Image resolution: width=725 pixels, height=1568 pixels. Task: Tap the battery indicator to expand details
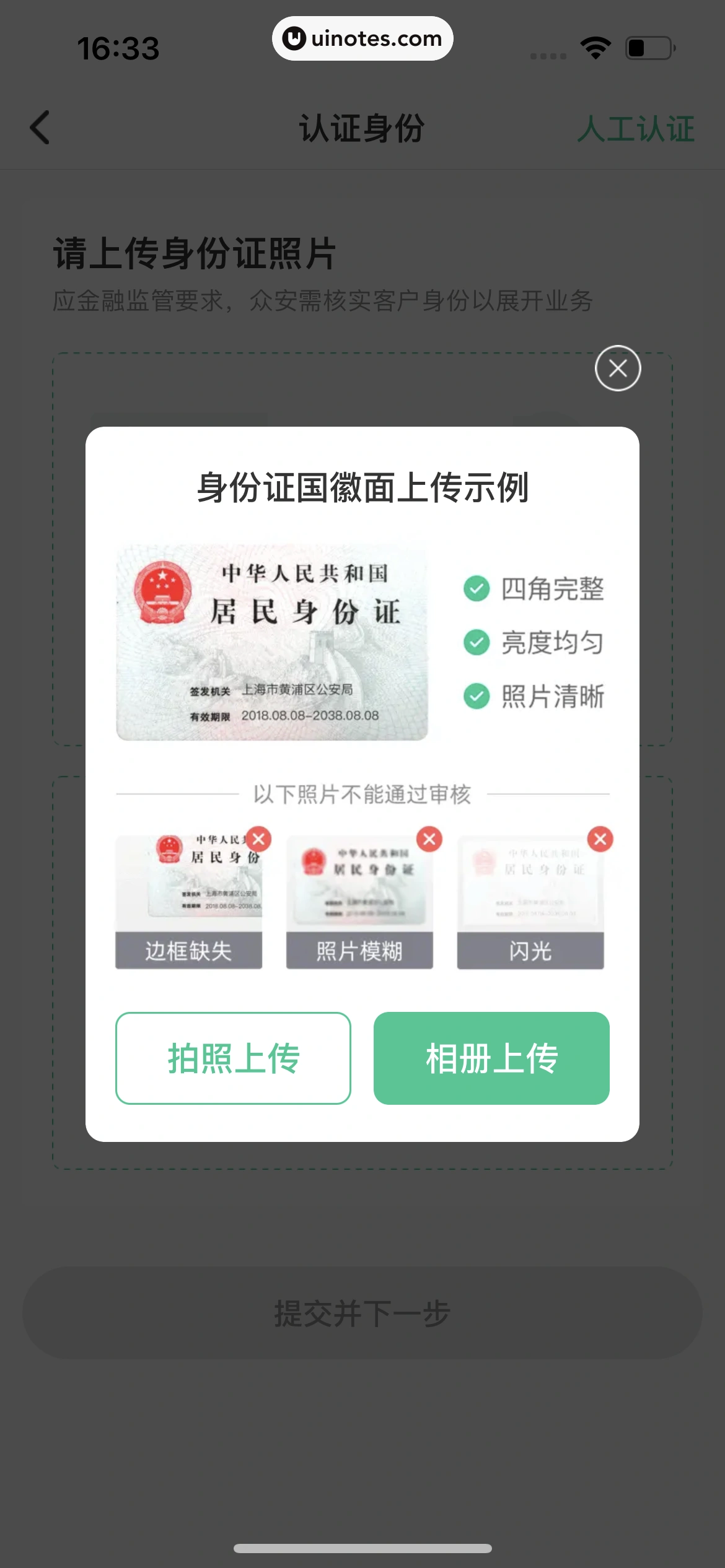click(x=649, y=46)
